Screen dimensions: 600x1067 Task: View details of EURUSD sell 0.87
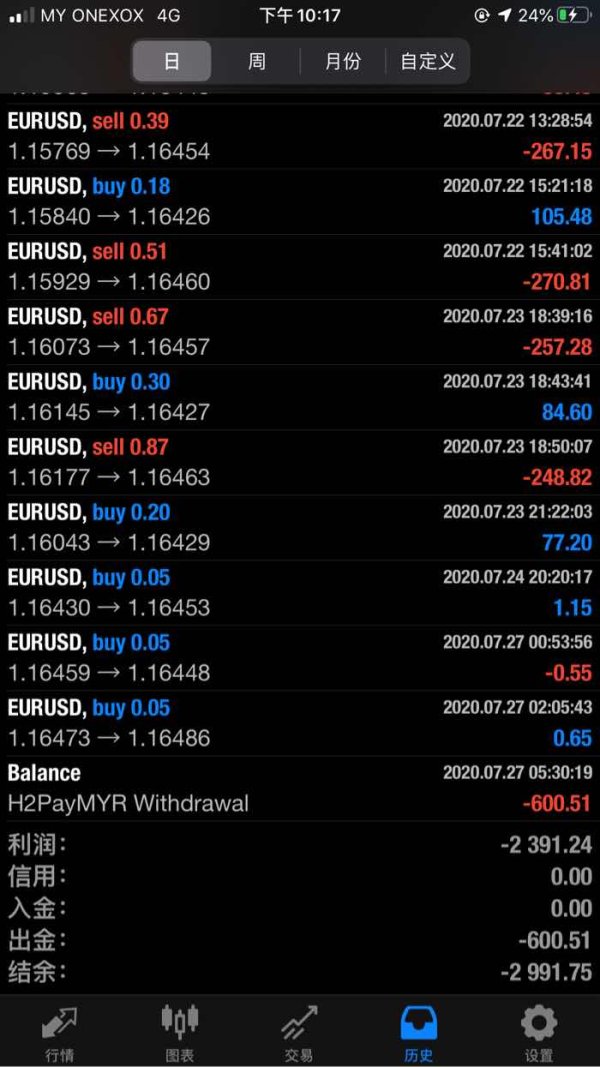[x=300, y=462]
